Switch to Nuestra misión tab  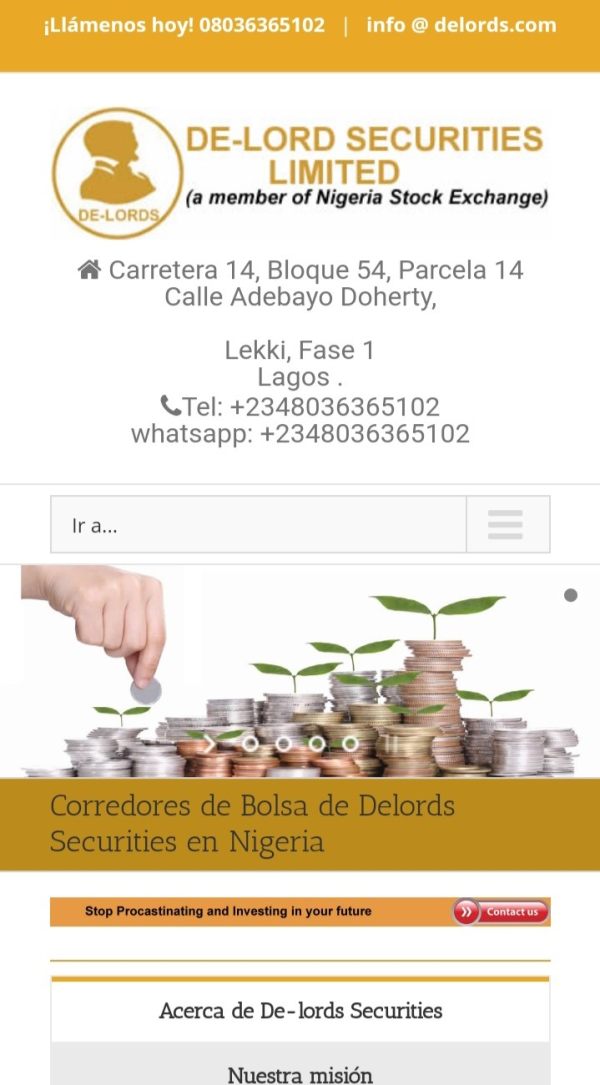coord(300,1069)
